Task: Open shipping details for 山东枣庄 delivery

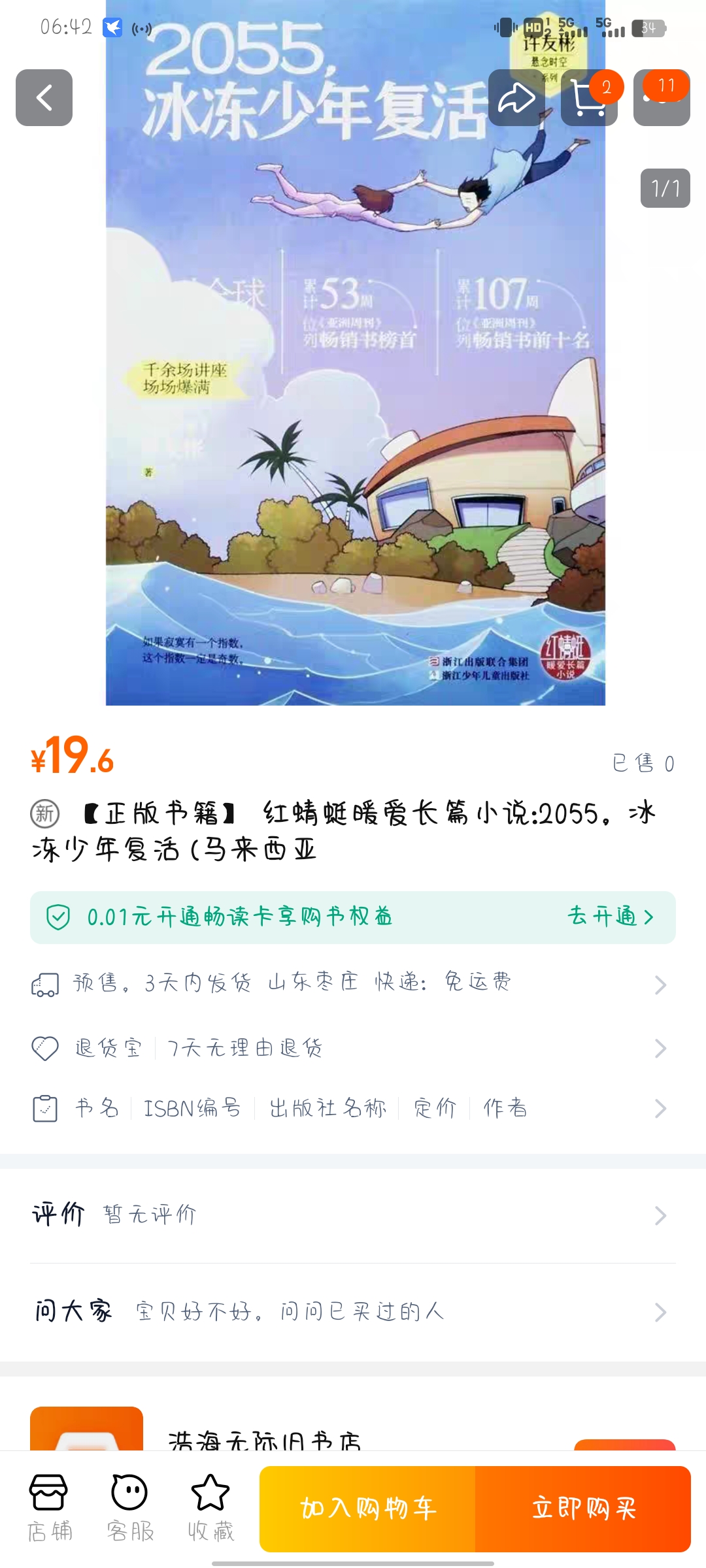Action: (353, 983)
